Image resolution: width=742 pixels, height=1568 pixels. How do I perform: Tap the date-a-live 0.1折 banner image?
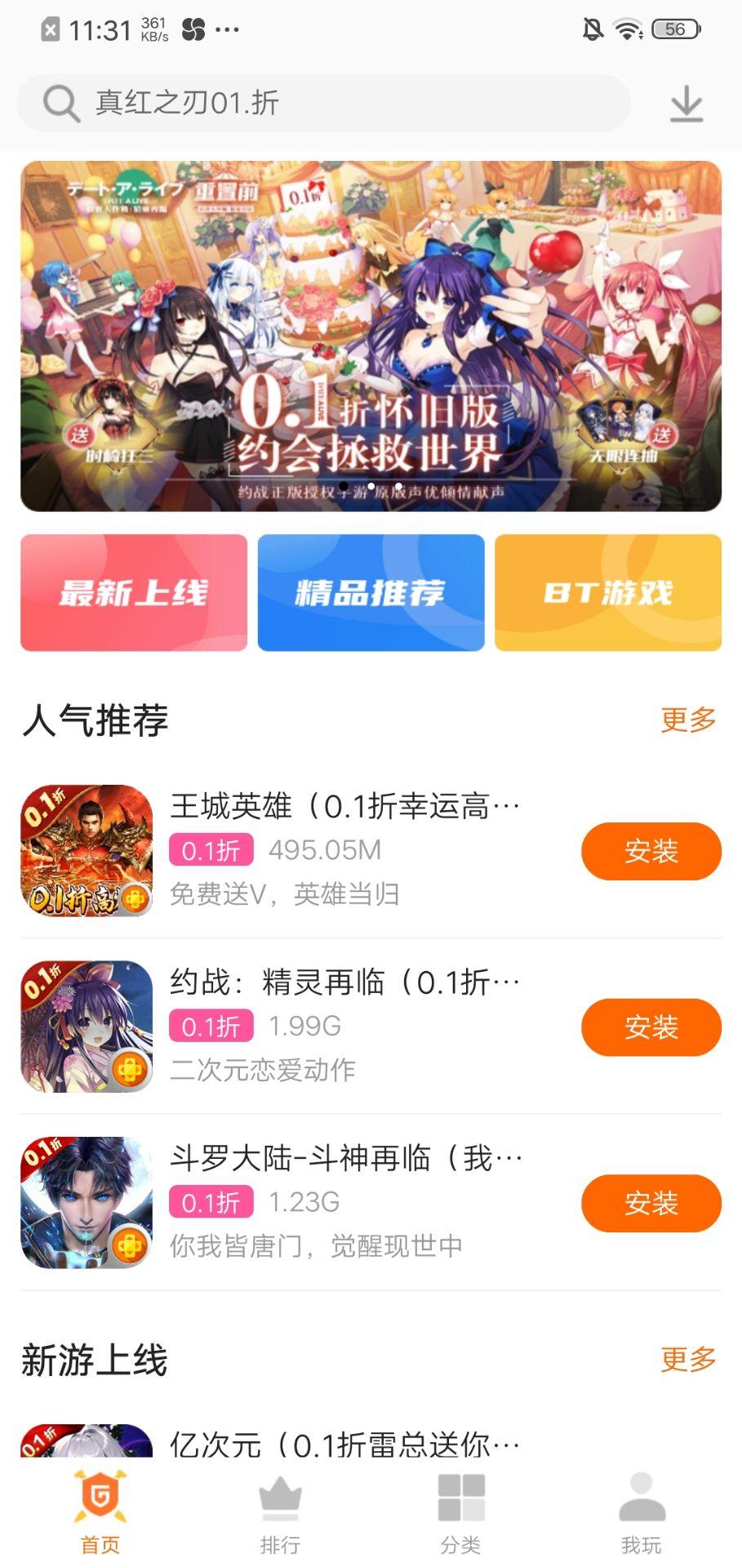point(371,336)
